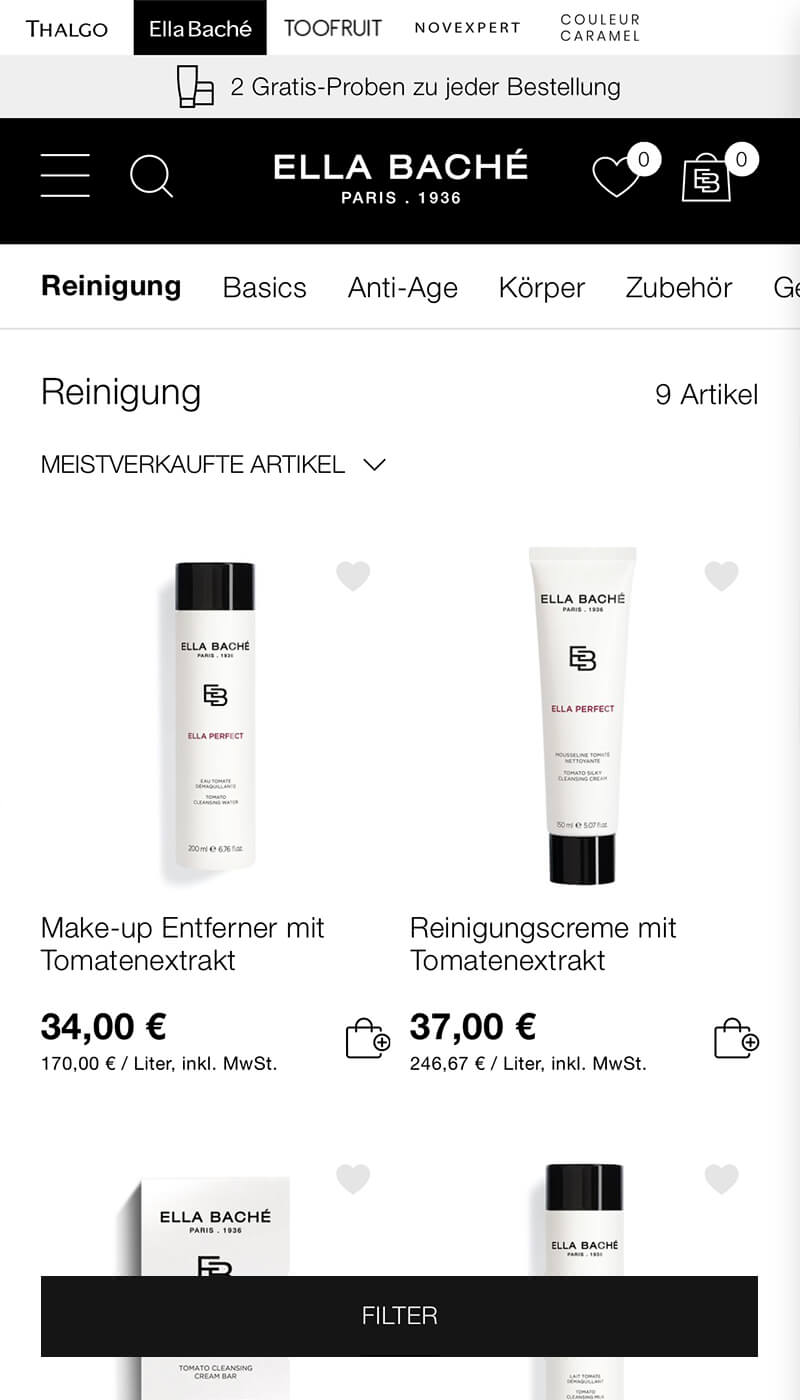The image size is (800, 1400).
Task: Switch to the Thalgo brand tab
Action: tap(66, 28)
